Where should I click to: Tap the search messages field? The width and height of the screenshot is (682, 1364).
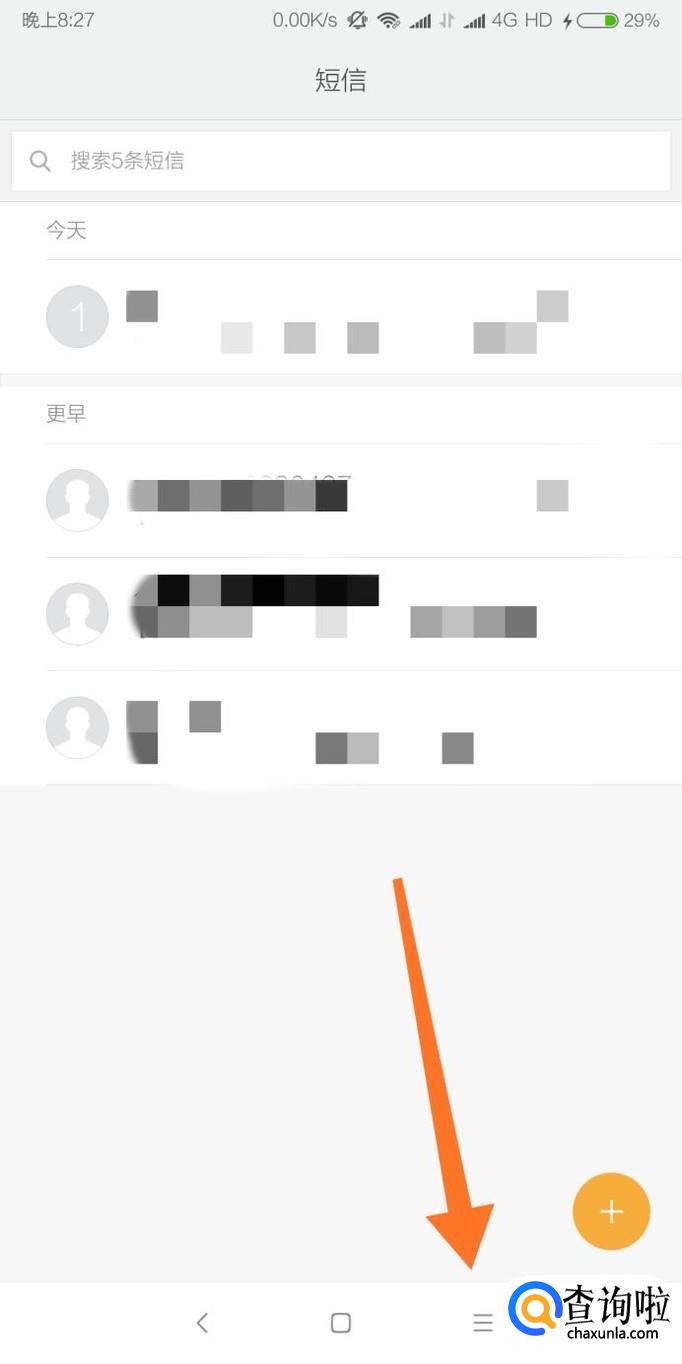point(340,161)
